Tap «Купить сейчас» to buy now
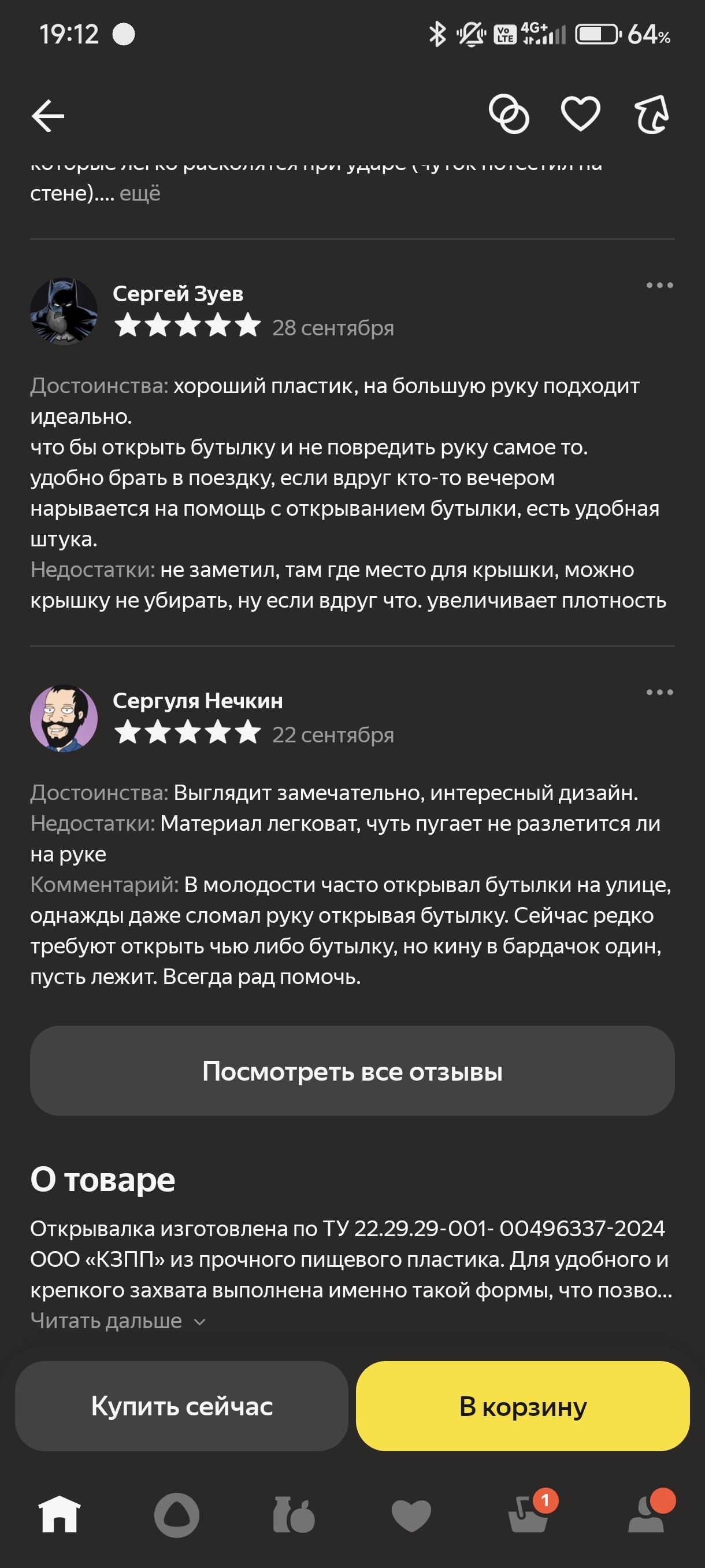Viewport: 705px width, 1568px height. (x=181, y=1406)
